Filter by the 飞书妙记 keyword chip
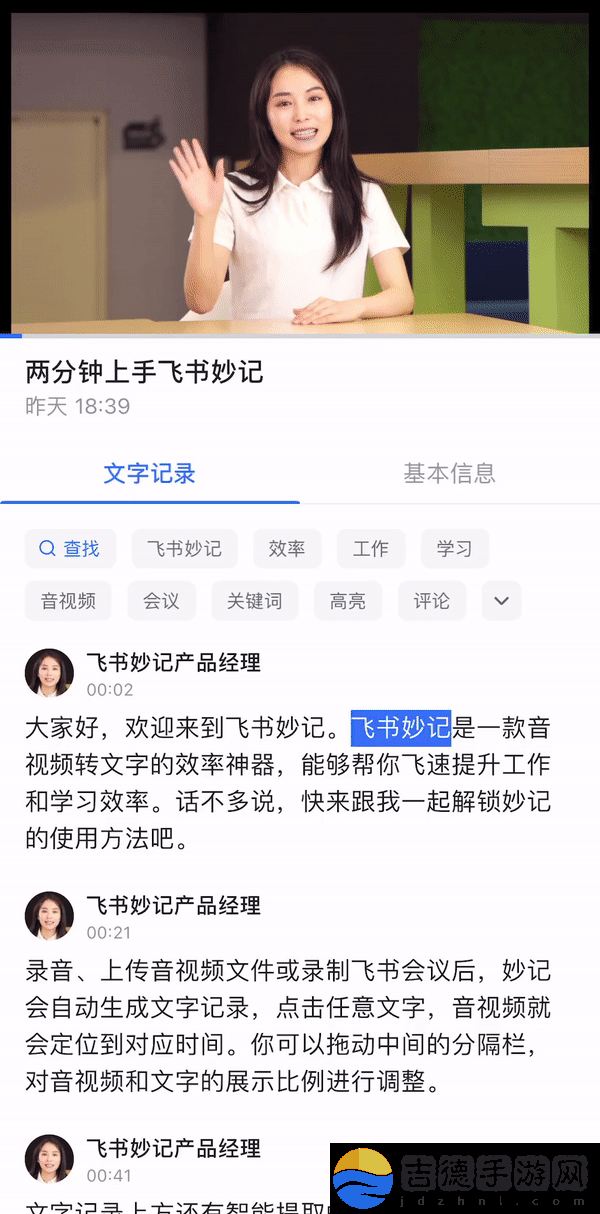This screenshot has width=600, height=1214. pos(184,548)
